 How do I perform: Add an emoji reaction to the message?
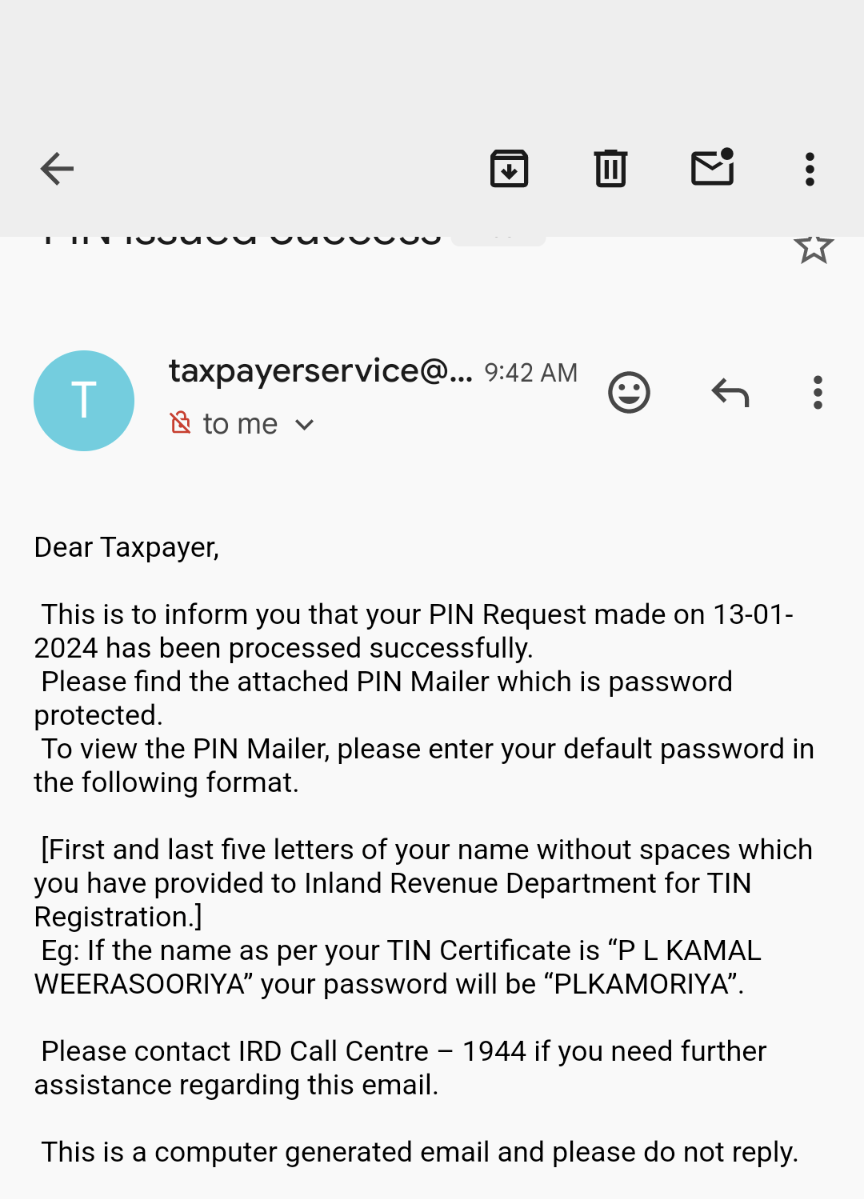pyautogui.click(x=629, y=393)
